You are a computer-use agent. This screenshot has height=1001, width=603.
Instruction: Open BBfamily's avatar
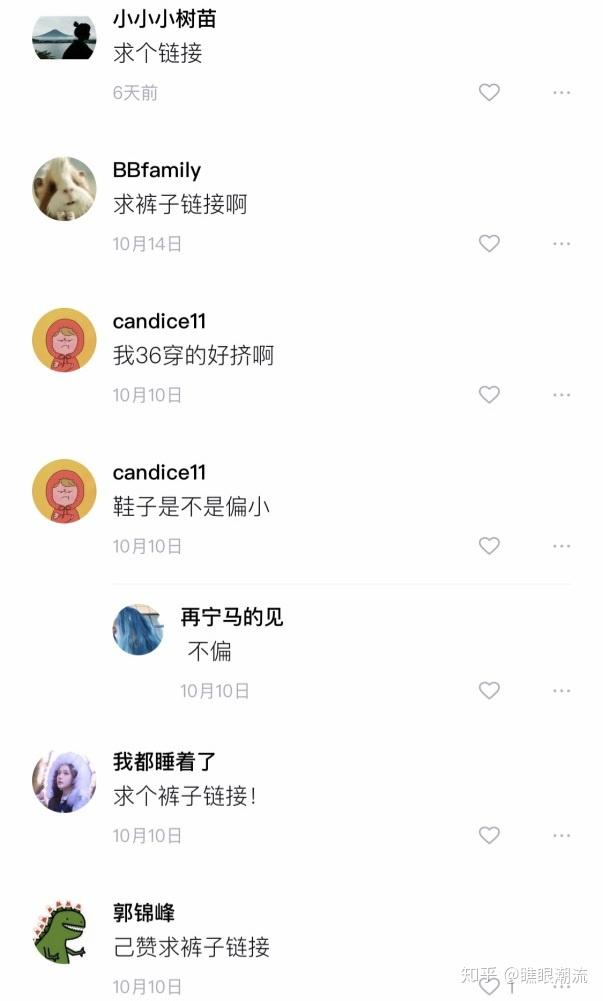pyautogui.click(x=64, y=188)
